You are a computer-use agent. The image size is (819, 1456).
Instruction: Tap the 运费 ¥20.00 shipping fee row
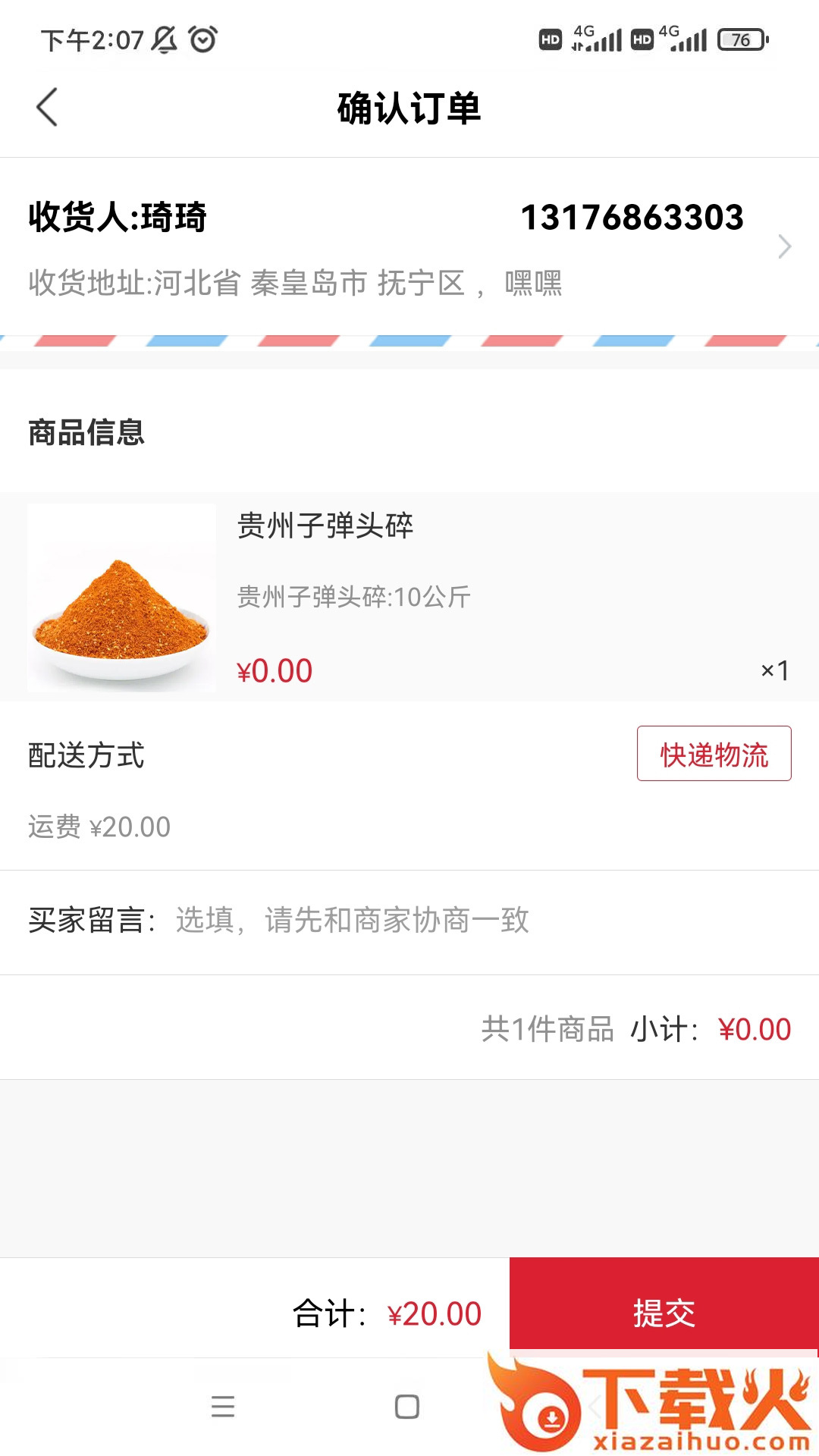click(x=97, y=827)
